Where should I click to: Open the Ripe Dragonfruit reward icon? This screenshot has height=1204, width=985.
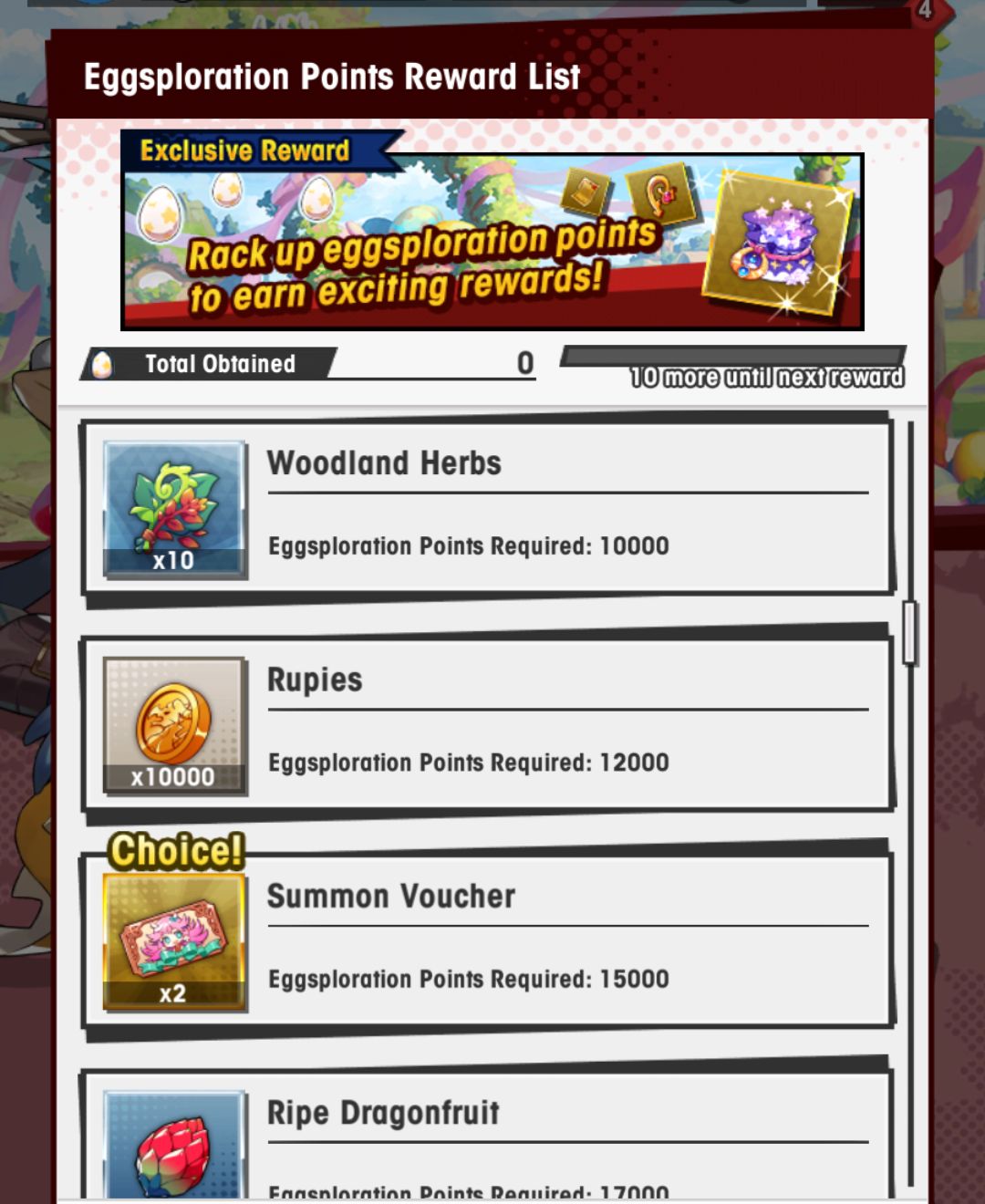174,1147
